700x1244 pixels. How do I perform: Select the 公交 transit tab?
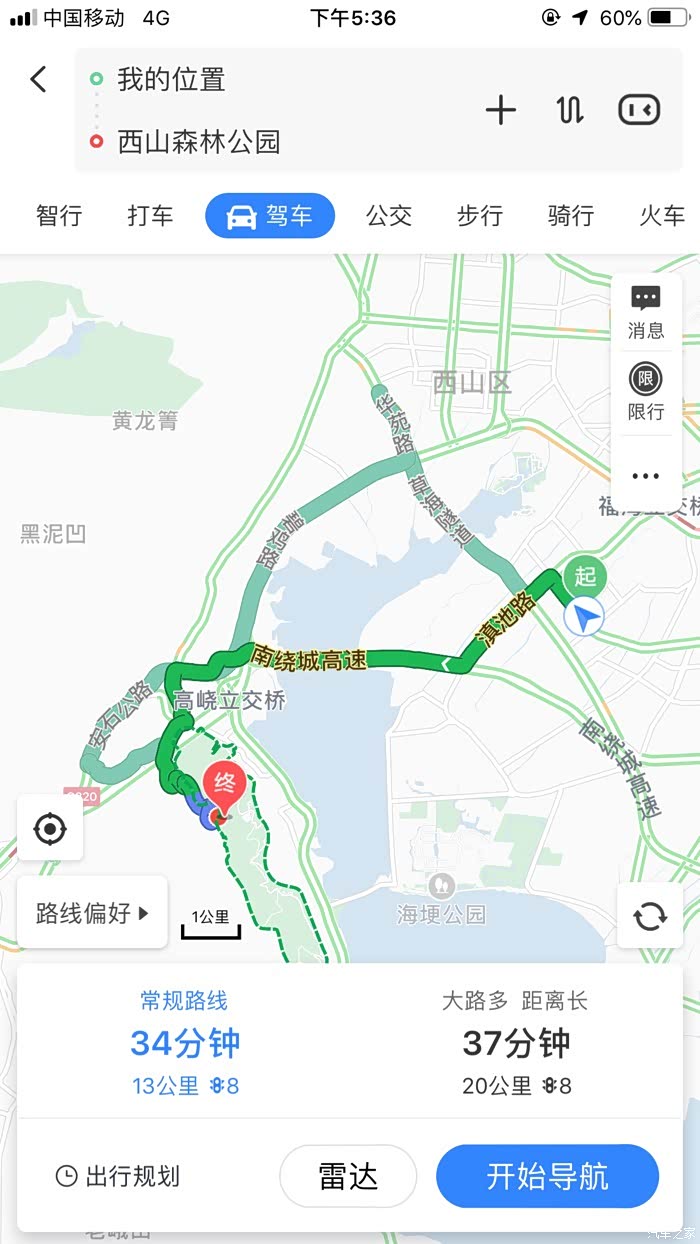pos(388,215)
